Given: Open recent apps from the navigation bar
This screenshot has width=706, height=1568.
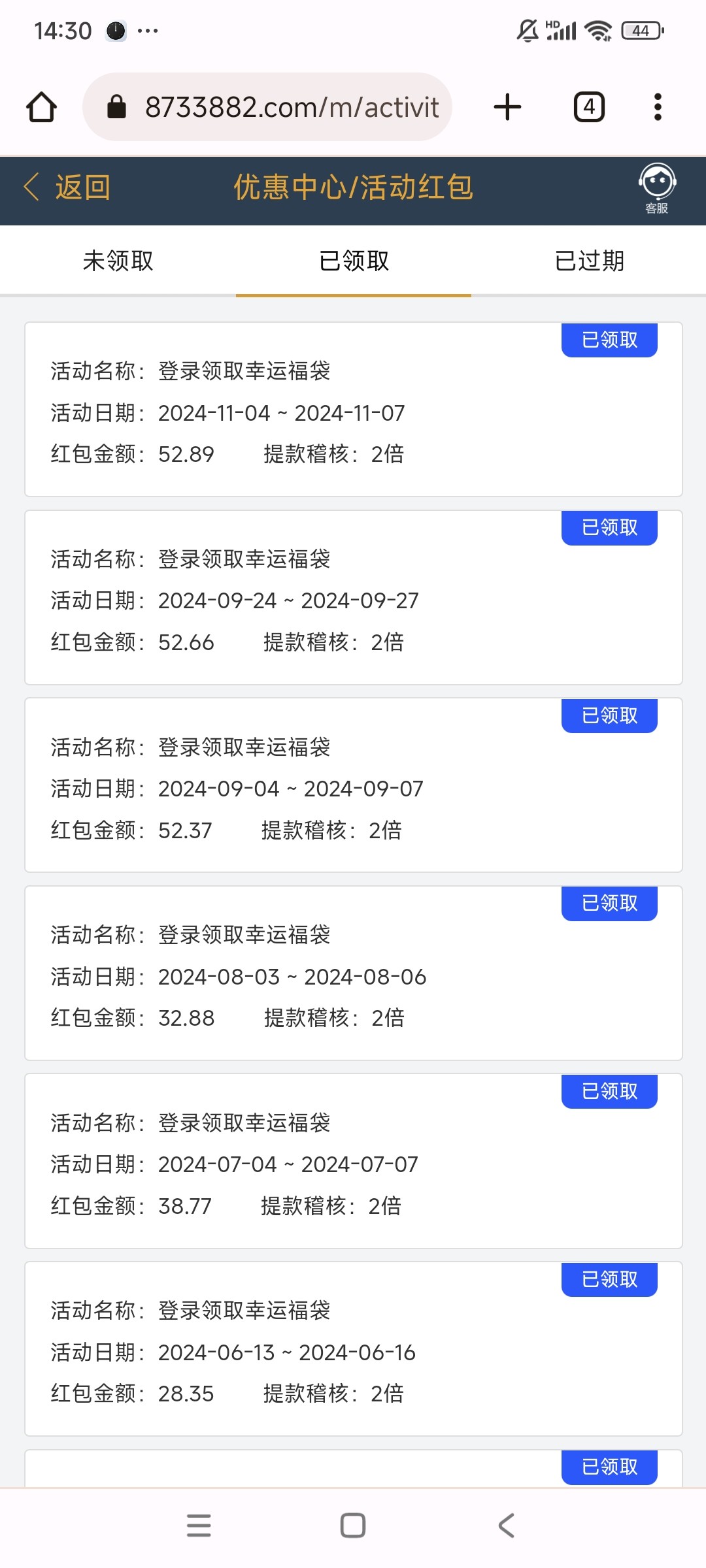Looking at the screenshot, I should click(199, 1526).
